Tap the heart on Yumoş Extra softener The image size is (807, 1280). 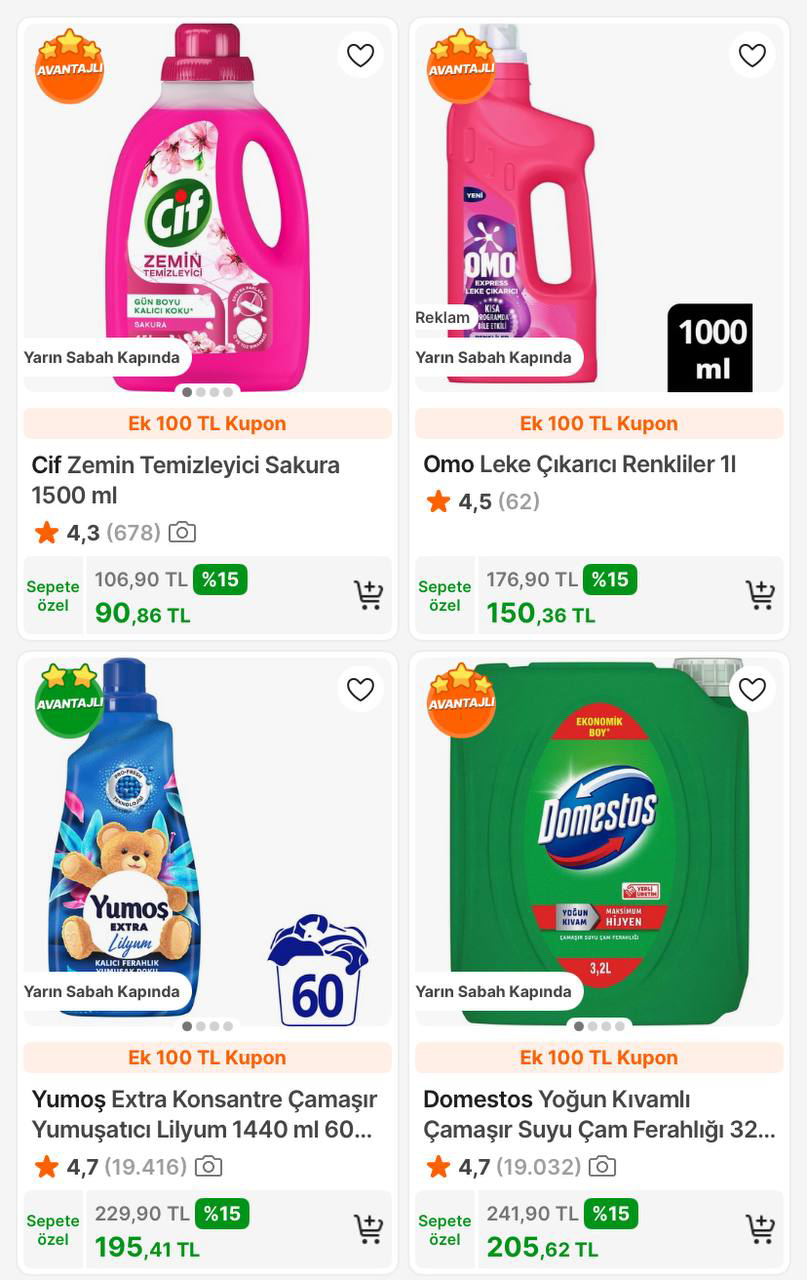pos(360,689)
